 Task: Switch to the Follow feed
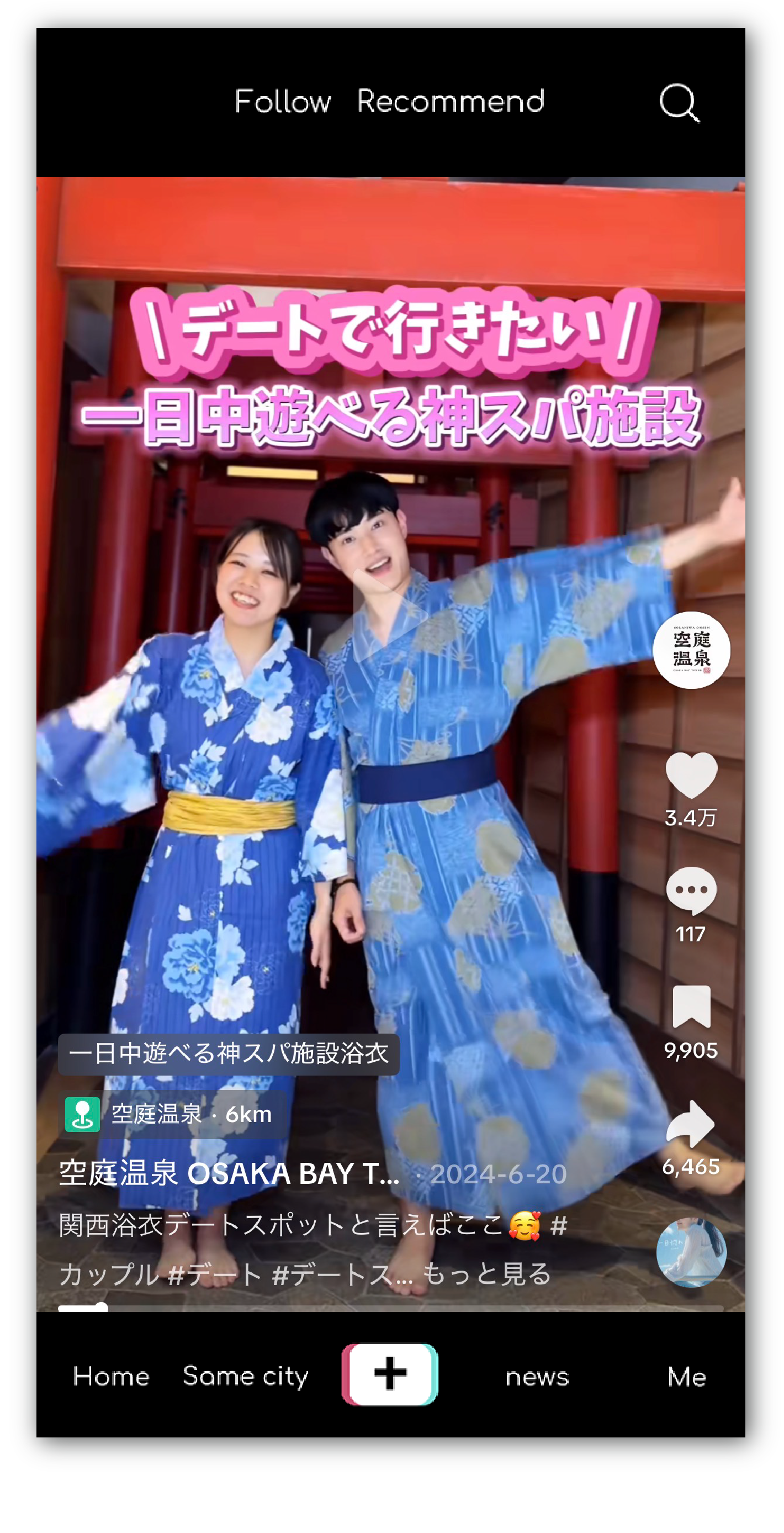283,102
